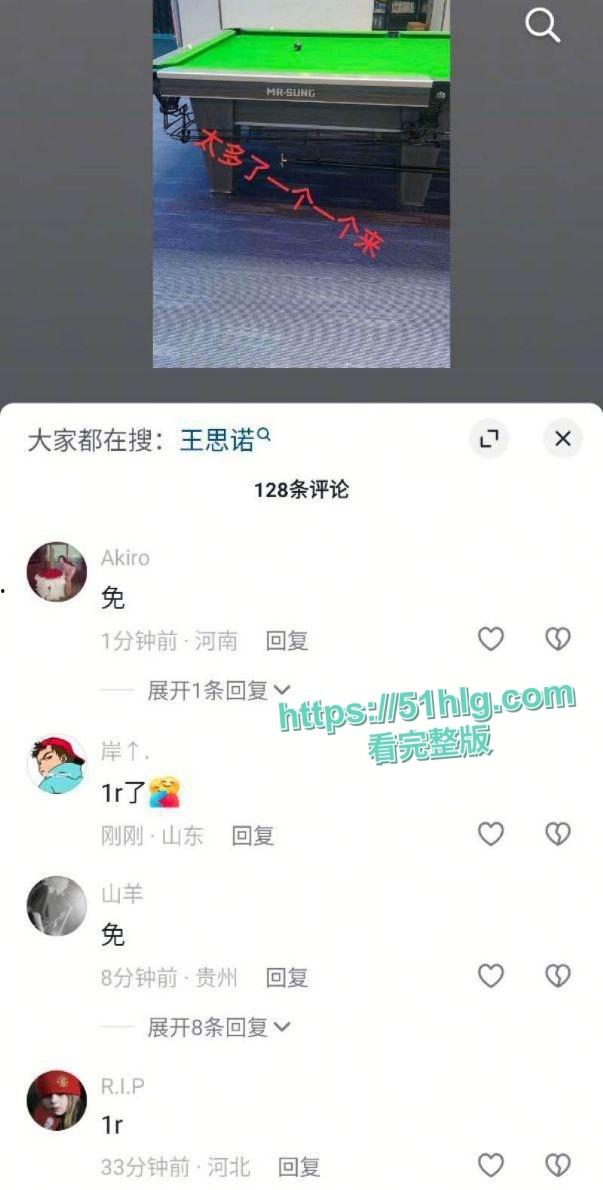Expand 1 reply under Akiro's comment
603x1190 pixels.
[x=218, y=690]
